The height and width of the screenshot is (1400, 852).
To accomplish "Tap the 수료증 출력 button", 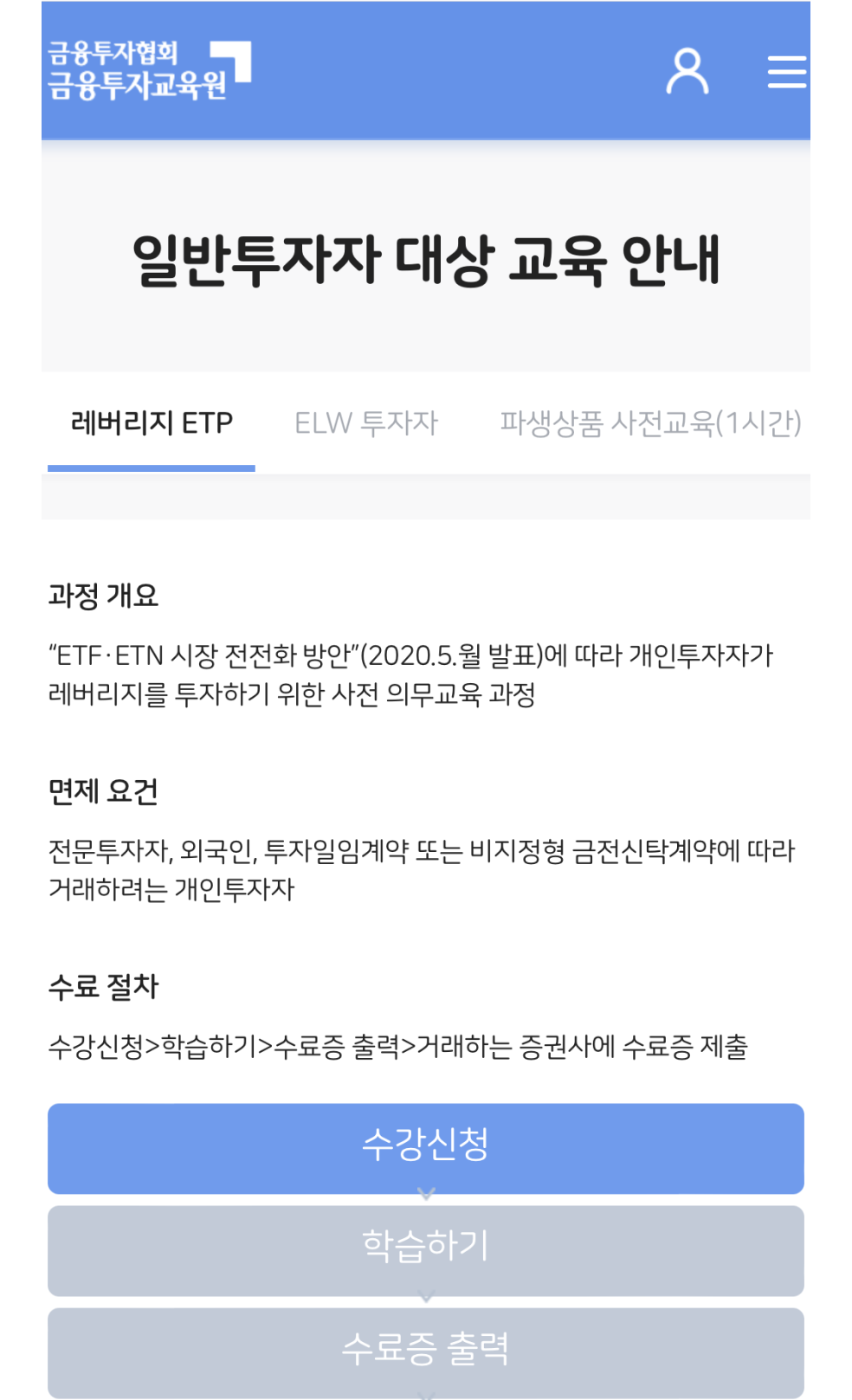I will (425, 1350).
